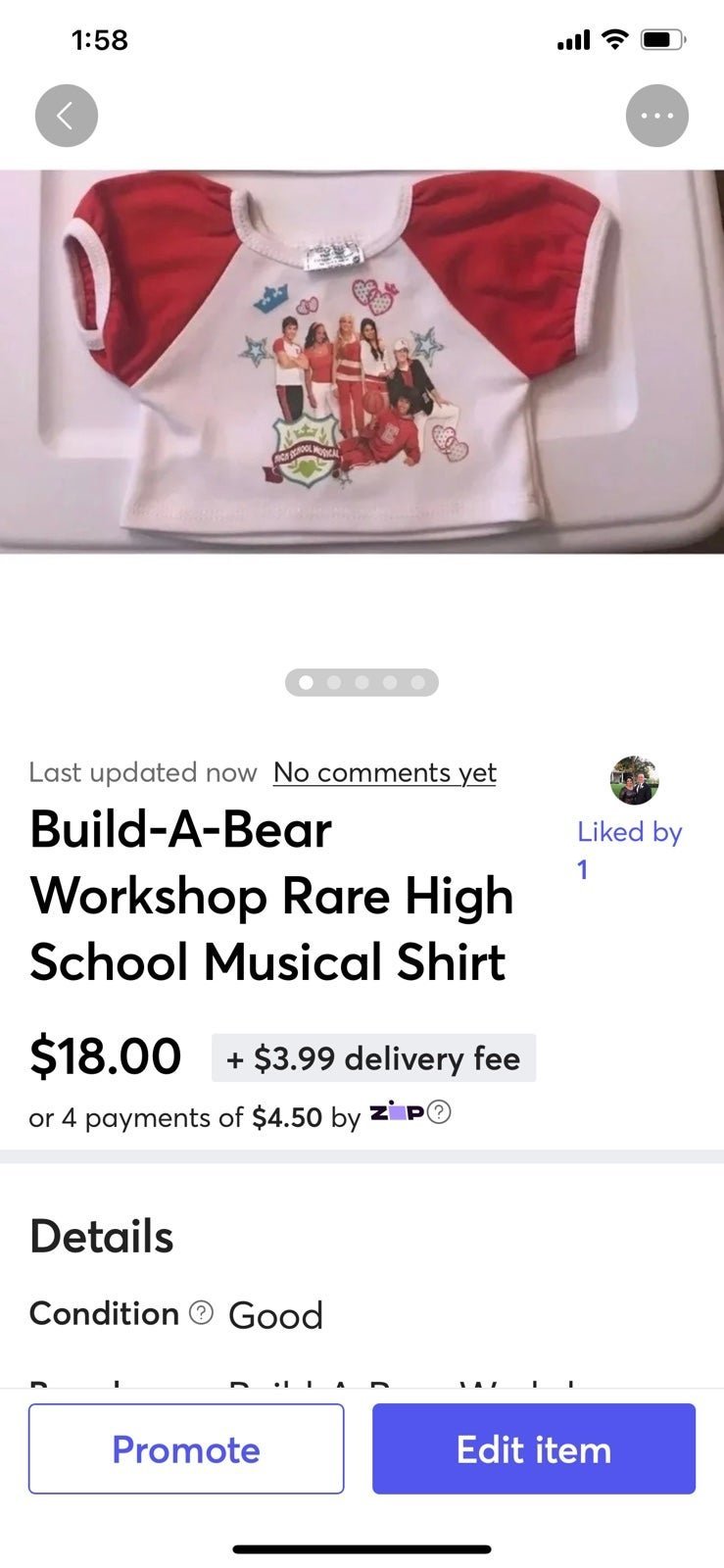Tap the Promote button
Image resolution: width=724 pixels, height=1568 pixels.
click(186, 1448)
